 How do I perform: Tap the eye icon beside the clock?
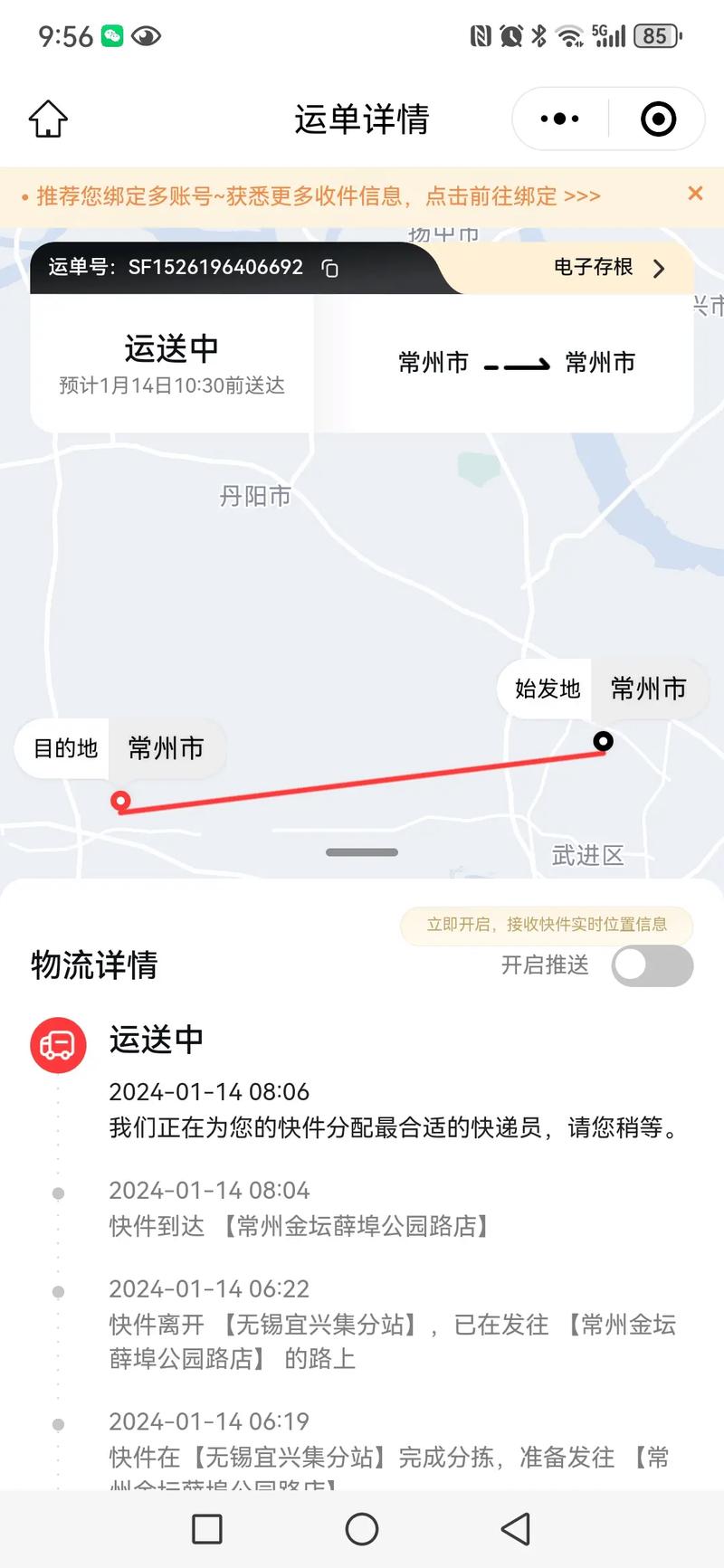coord(148,36)
